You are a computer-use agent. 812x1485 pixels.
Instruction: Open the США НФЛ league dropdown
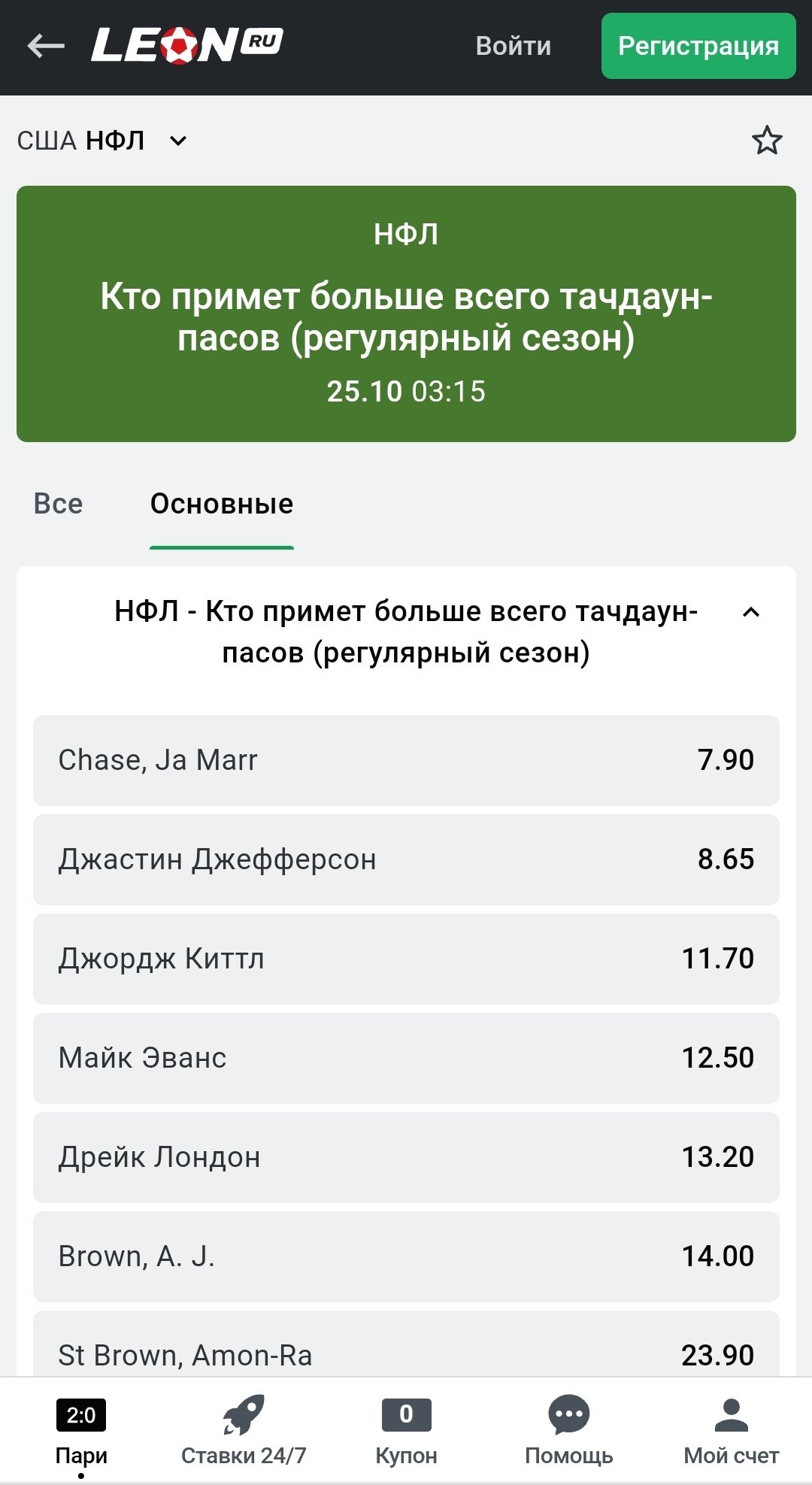click(x=102, y=141)
